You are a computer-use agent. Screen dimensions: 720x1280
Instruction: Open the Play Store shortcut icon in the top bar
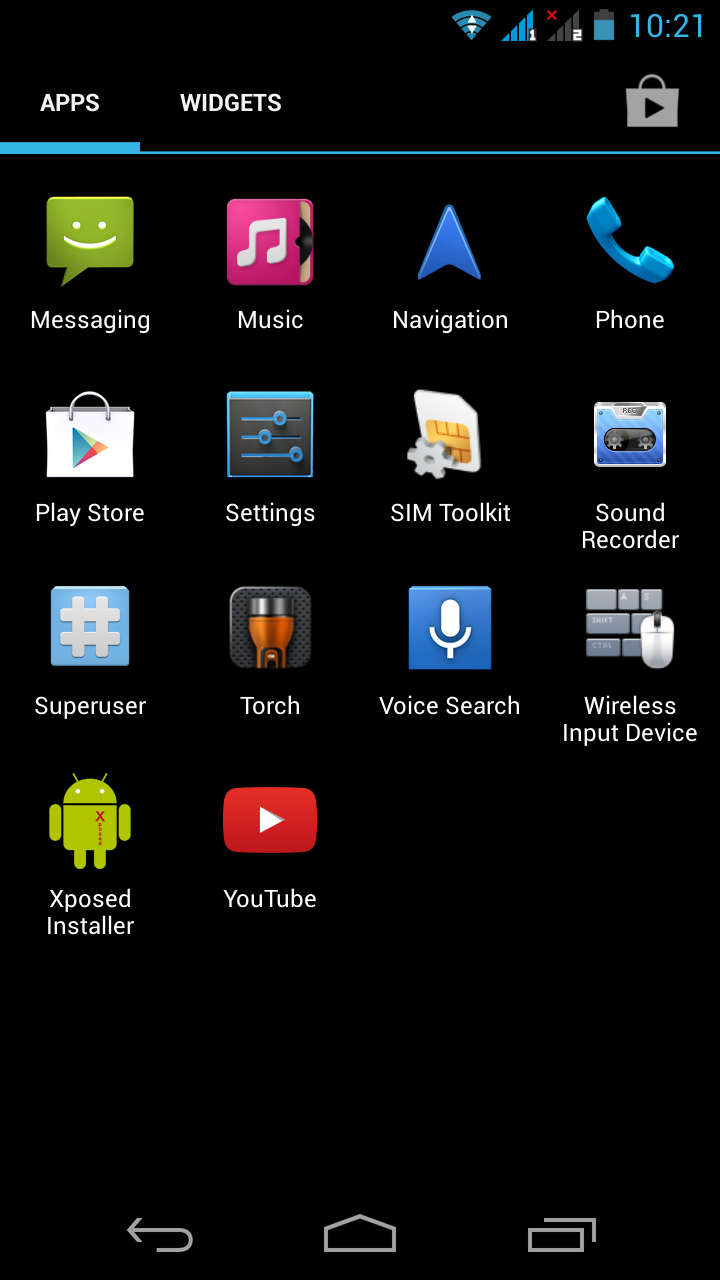[x=652, y=101]
